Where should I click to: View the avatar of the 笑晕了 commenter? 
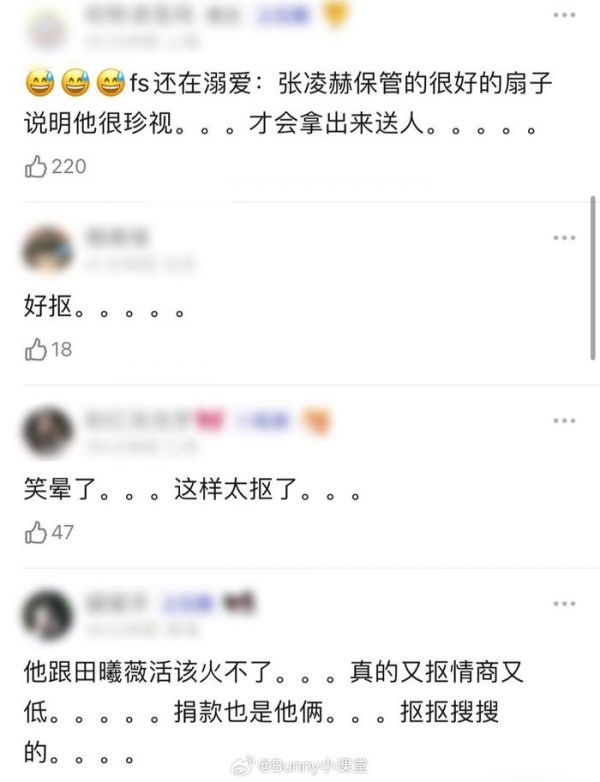pos(48,432)
